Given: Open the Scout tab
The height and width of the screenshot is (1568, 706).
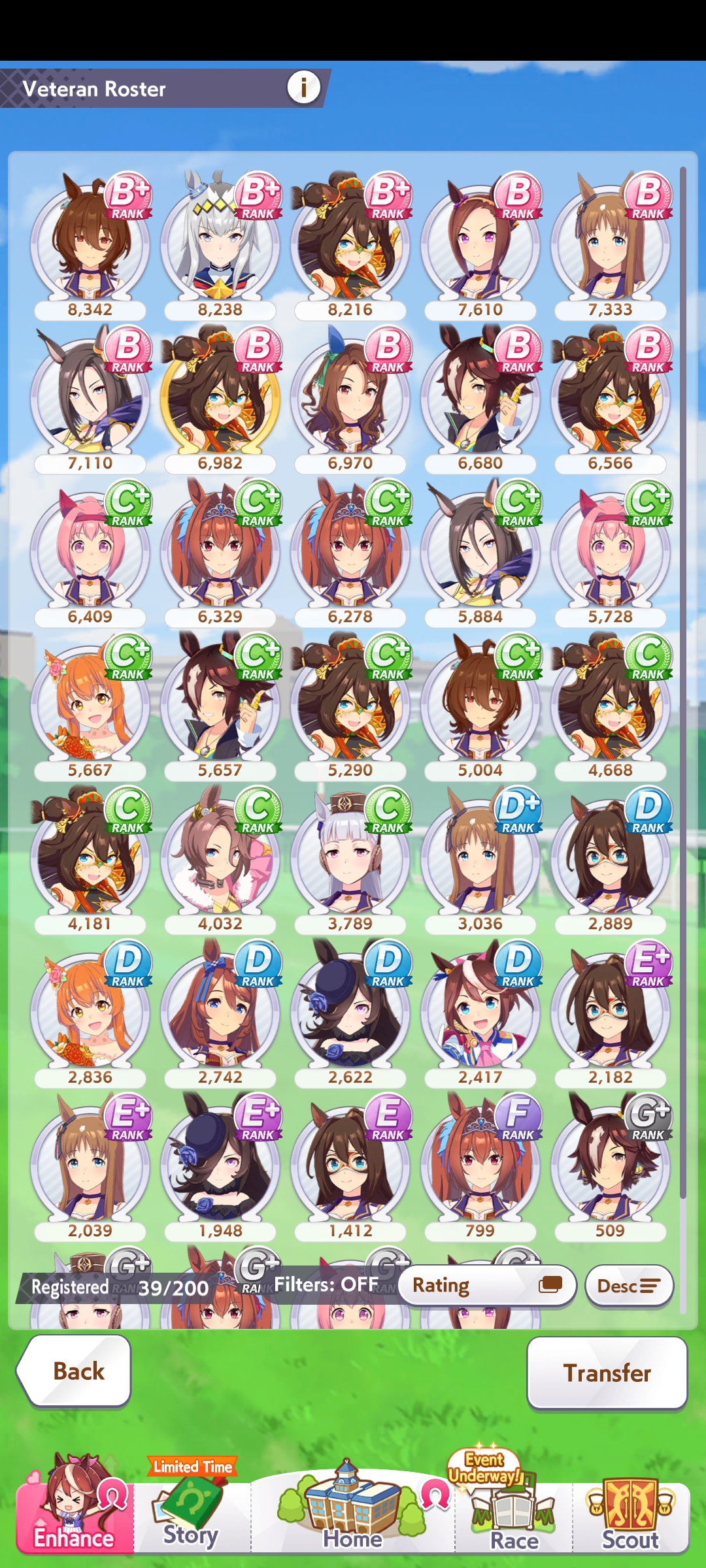Looking at the screenshot, I should (630, 1514).
